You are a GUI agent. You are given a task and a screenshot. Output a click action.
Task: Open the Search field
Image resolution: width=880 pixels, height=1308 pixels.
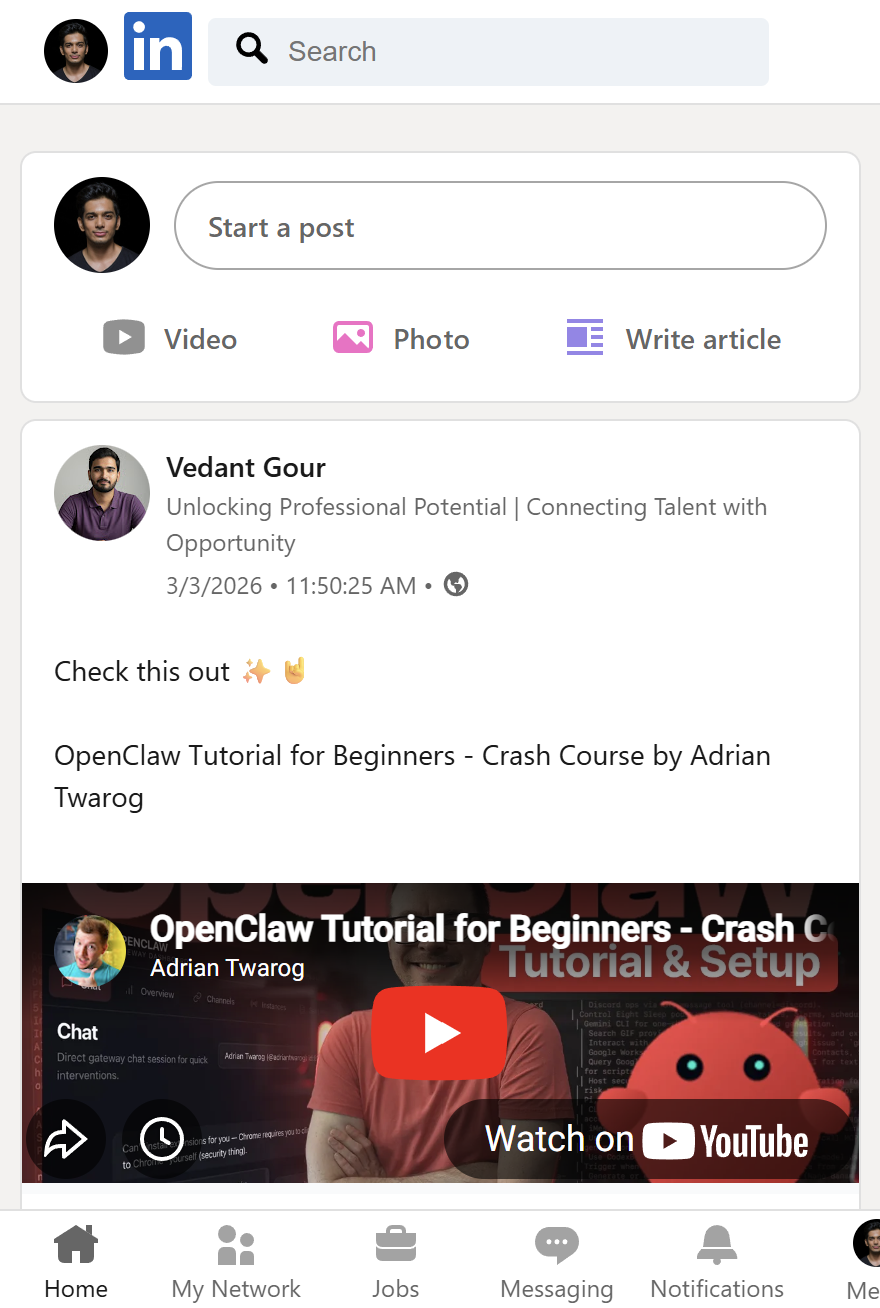point(488,51)
